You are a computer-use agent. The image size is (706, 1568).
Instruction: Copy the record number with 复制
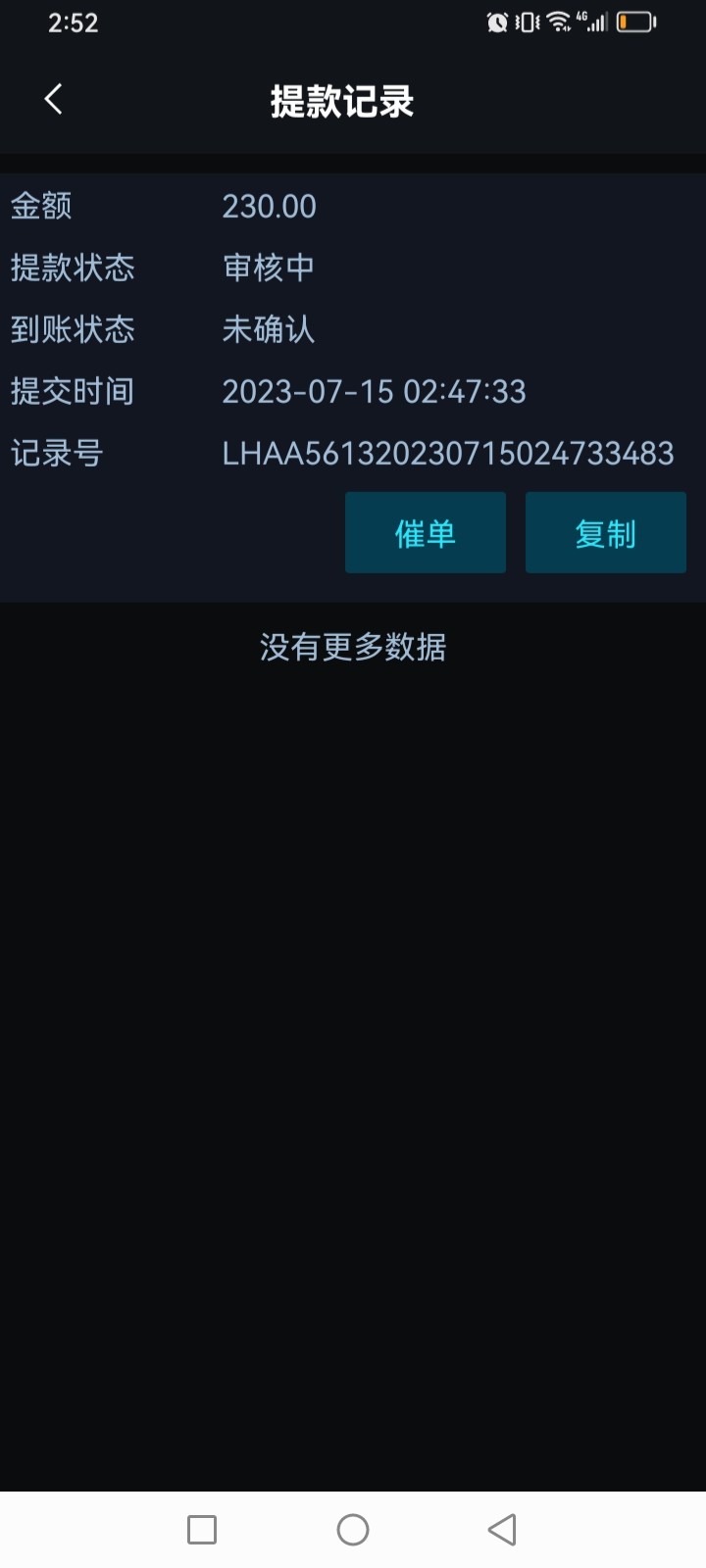tap(605, 533)
